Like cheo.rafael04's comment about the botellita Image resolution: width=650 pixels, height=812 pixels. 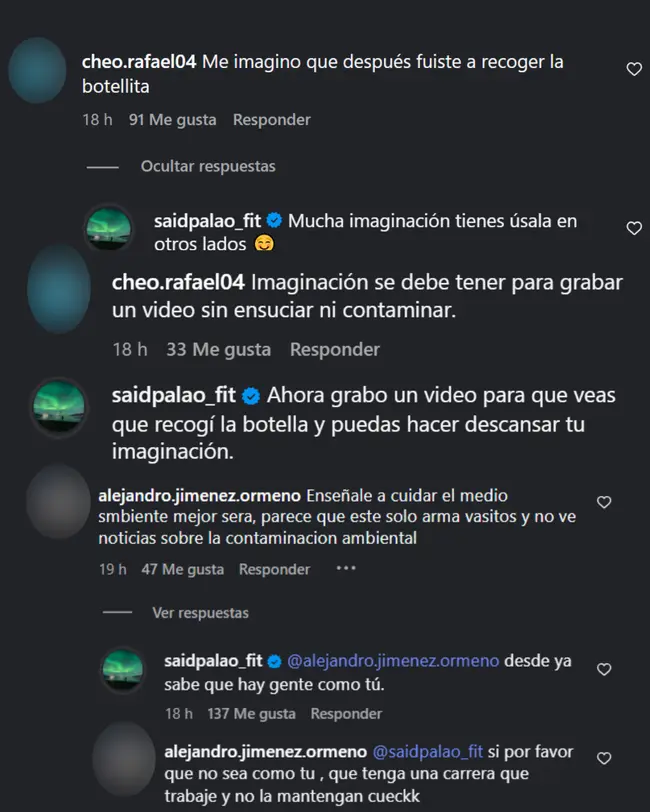click(633, 69)
